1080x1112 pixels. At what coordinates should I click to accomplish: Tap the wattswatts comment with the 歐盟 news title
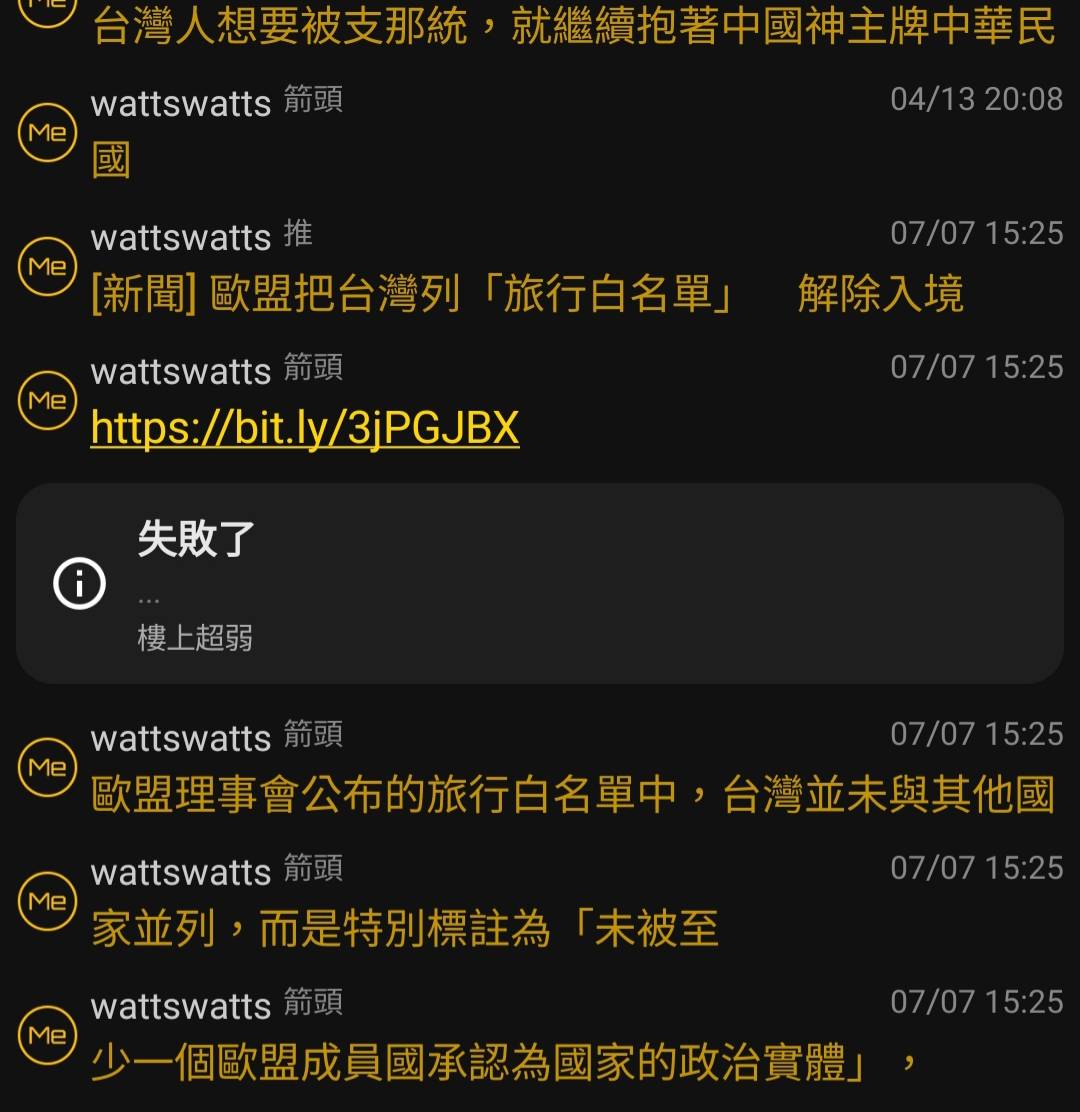click(x=527, y=295)
